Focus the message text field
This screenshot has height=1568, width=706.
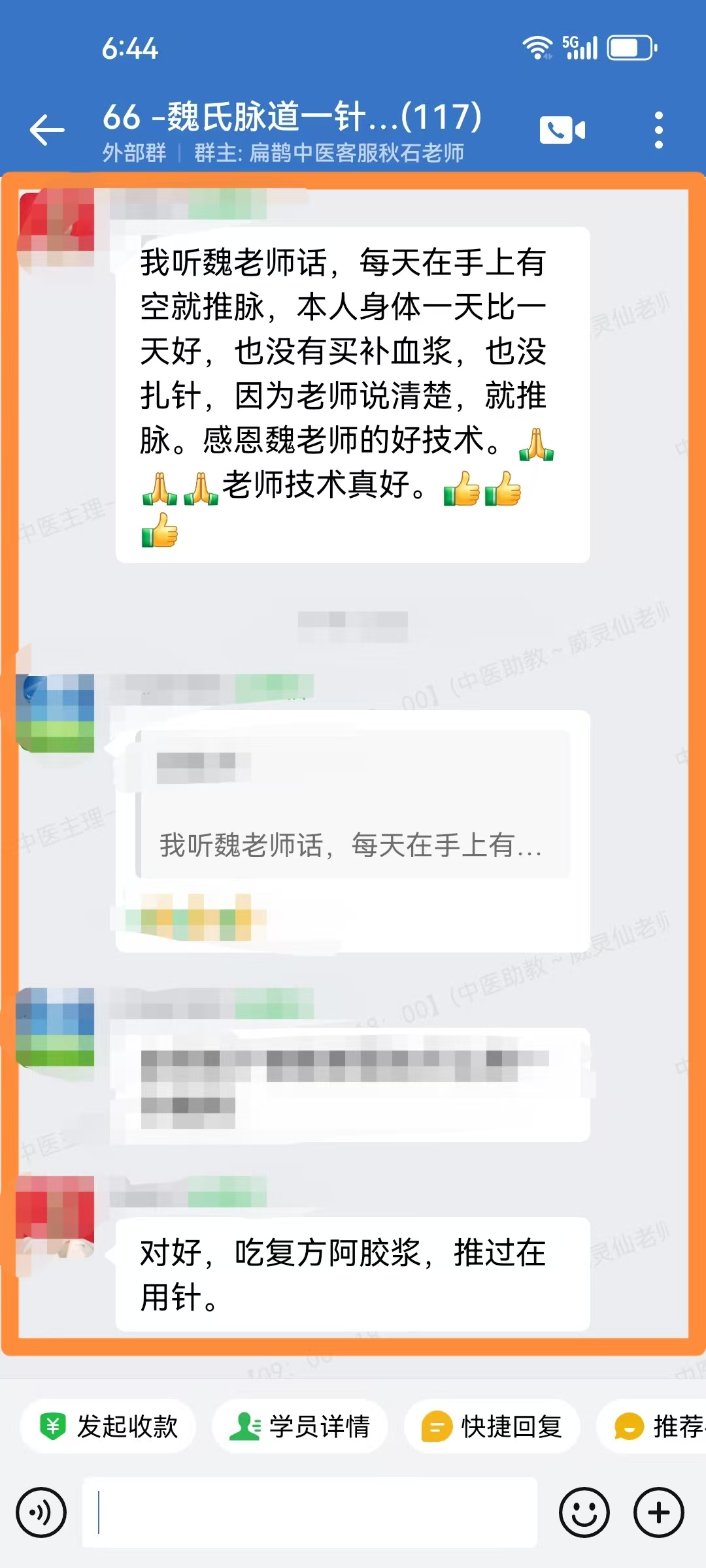(311, 1512)
